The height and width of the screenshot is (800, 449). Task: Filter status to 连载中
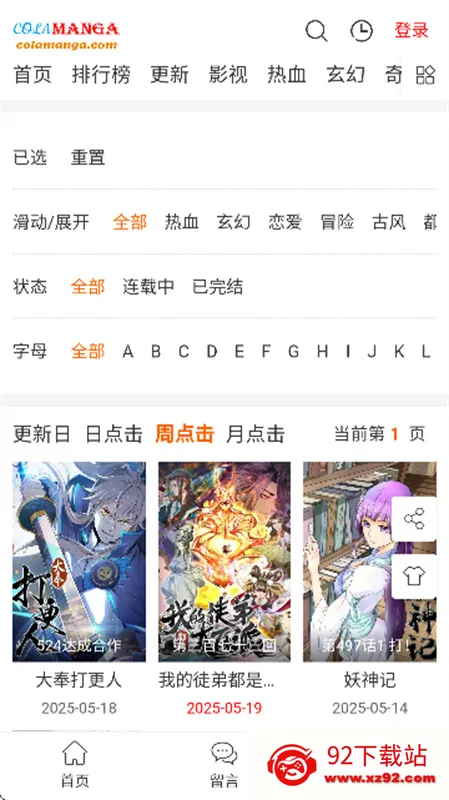click(148, 287)
